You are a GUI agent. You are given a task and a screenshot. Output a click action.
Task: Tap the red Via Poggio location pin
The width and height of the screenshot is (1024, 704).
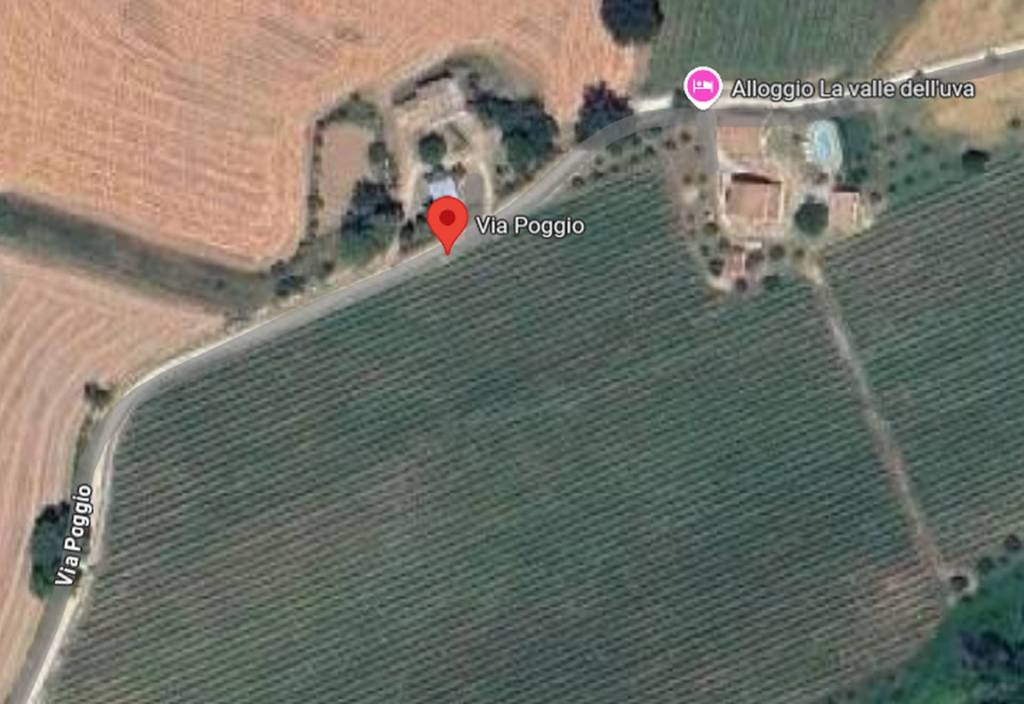point(447,219)
